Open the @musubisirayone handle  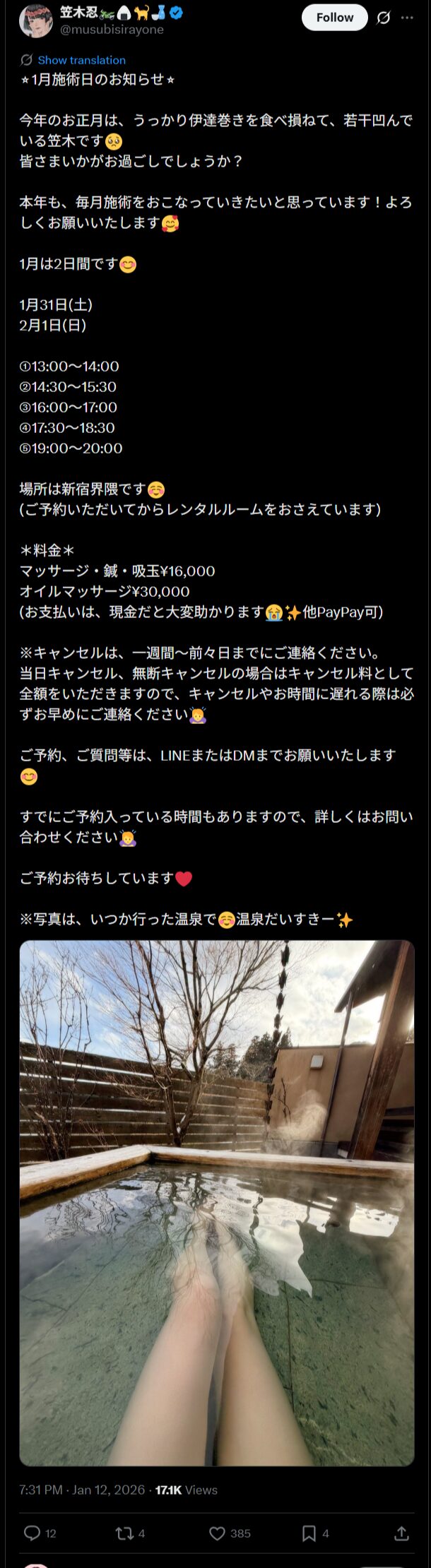tap(112, 30)
